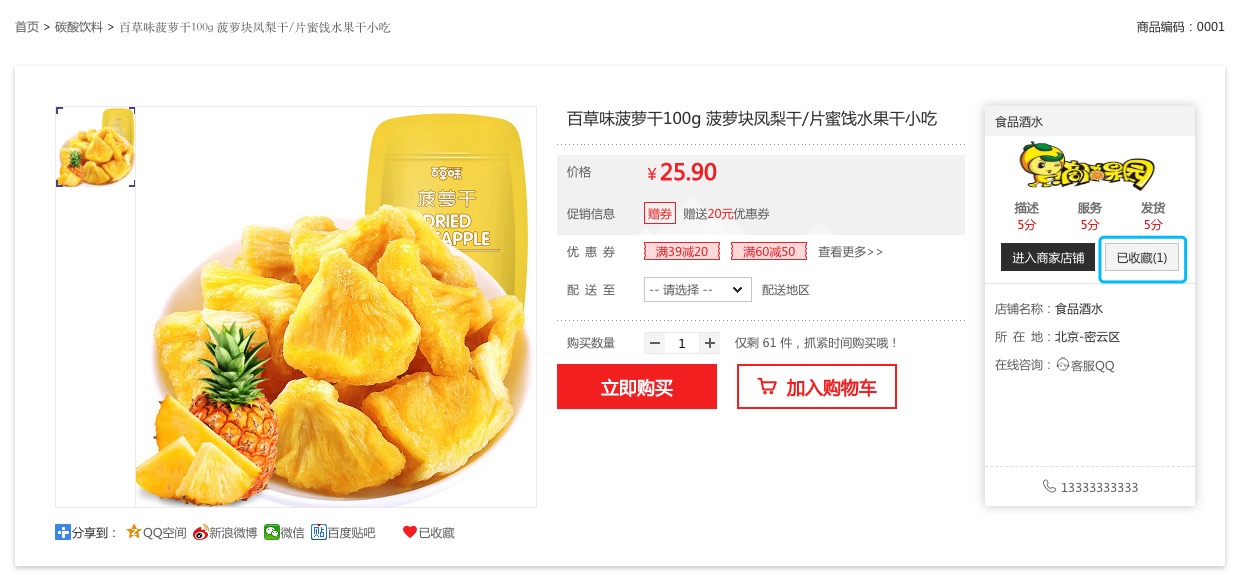The image size is (1258, 575).
Task: Tap the quantity input field
Action: tap(682, 343)
